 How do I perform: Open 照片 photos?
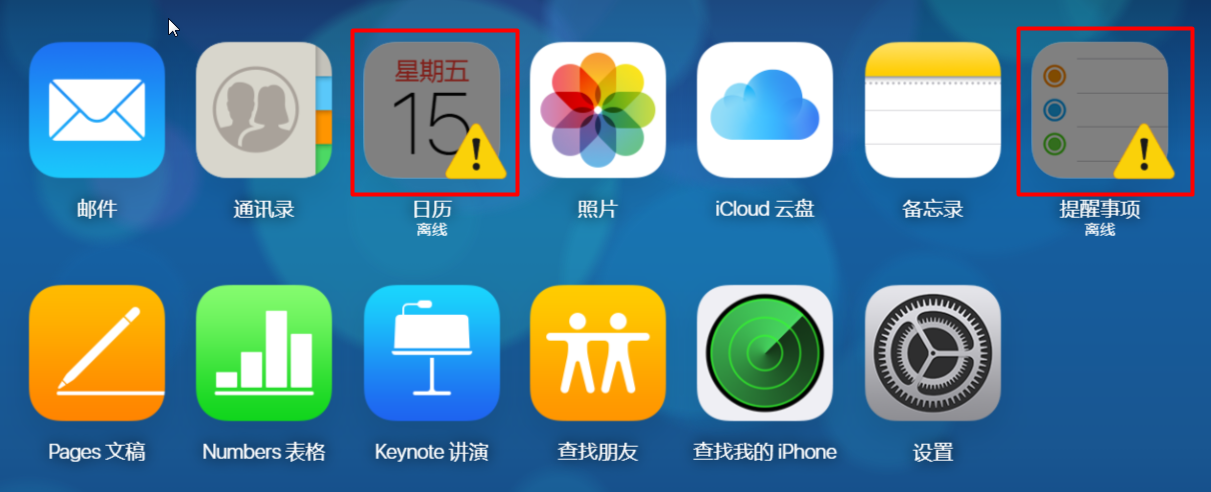click(x=597, y=110)
